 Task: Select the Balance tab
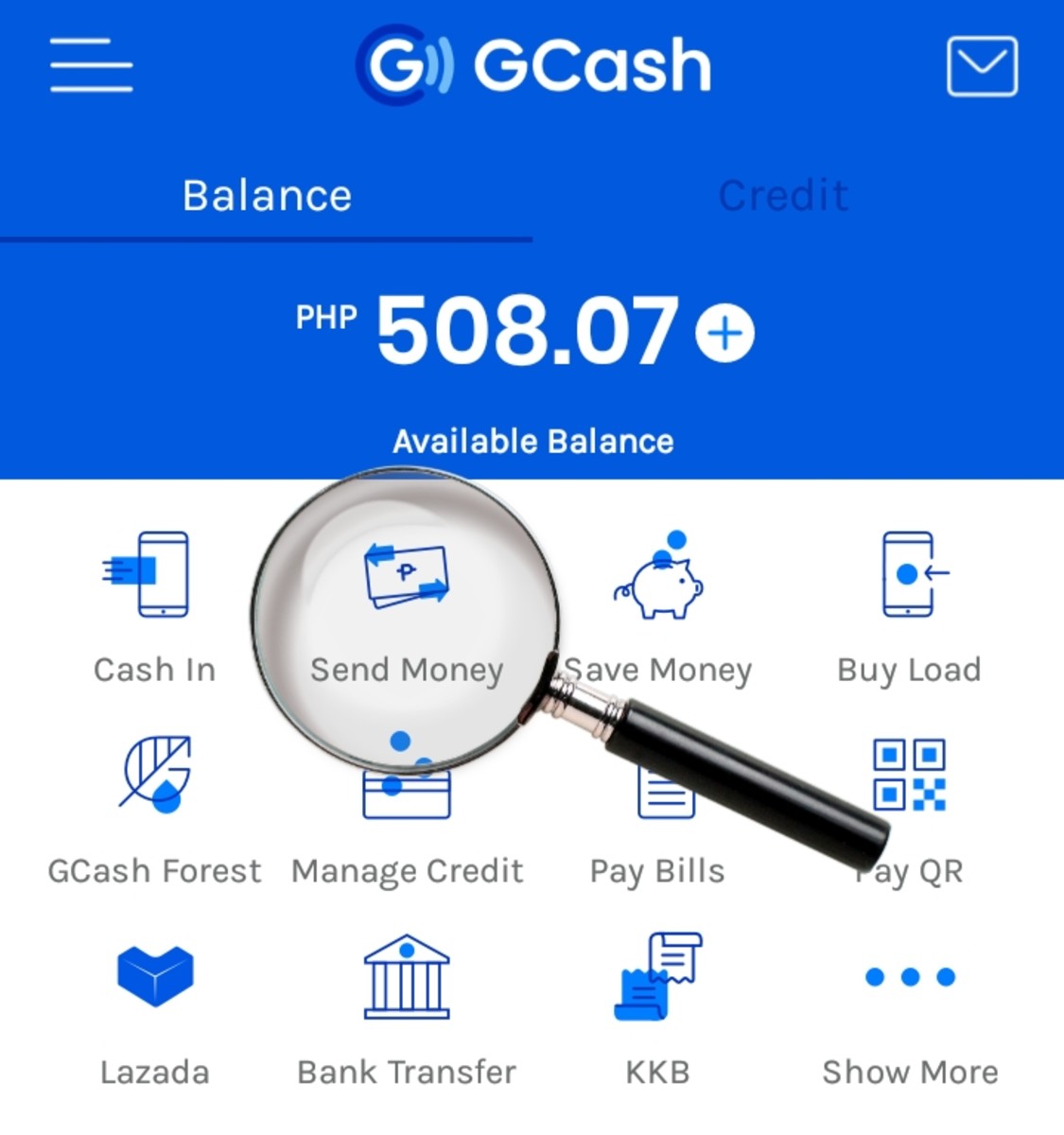click(x=267, y=196)
